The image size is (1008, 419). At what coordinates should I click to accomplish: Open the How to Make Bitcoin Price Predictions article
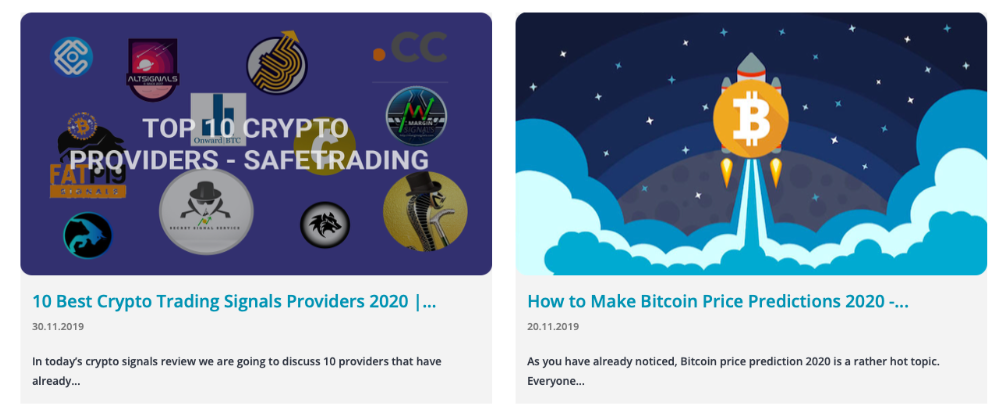point(717,300)
